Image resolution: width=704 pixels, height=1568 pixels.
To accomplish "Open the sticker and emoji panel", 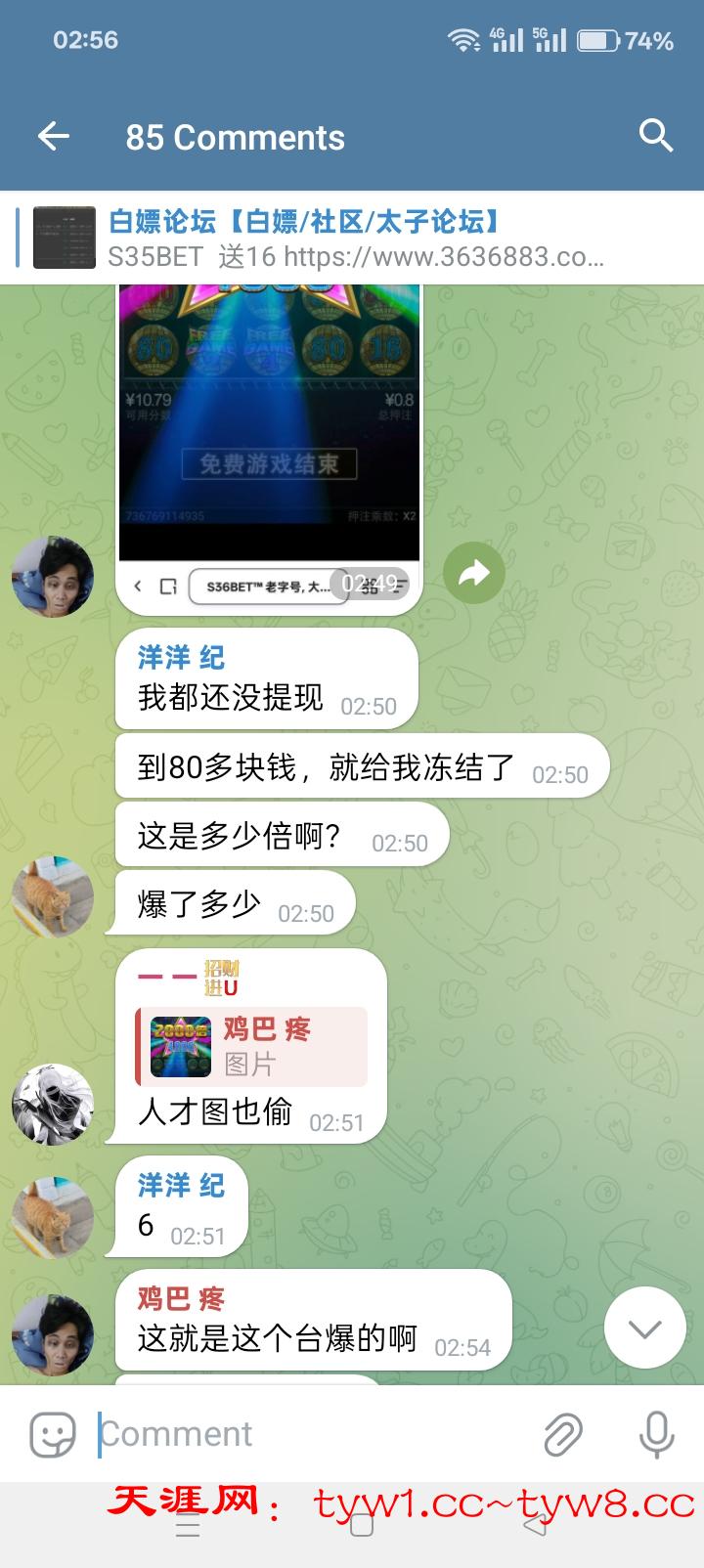I will (53, 1434).
